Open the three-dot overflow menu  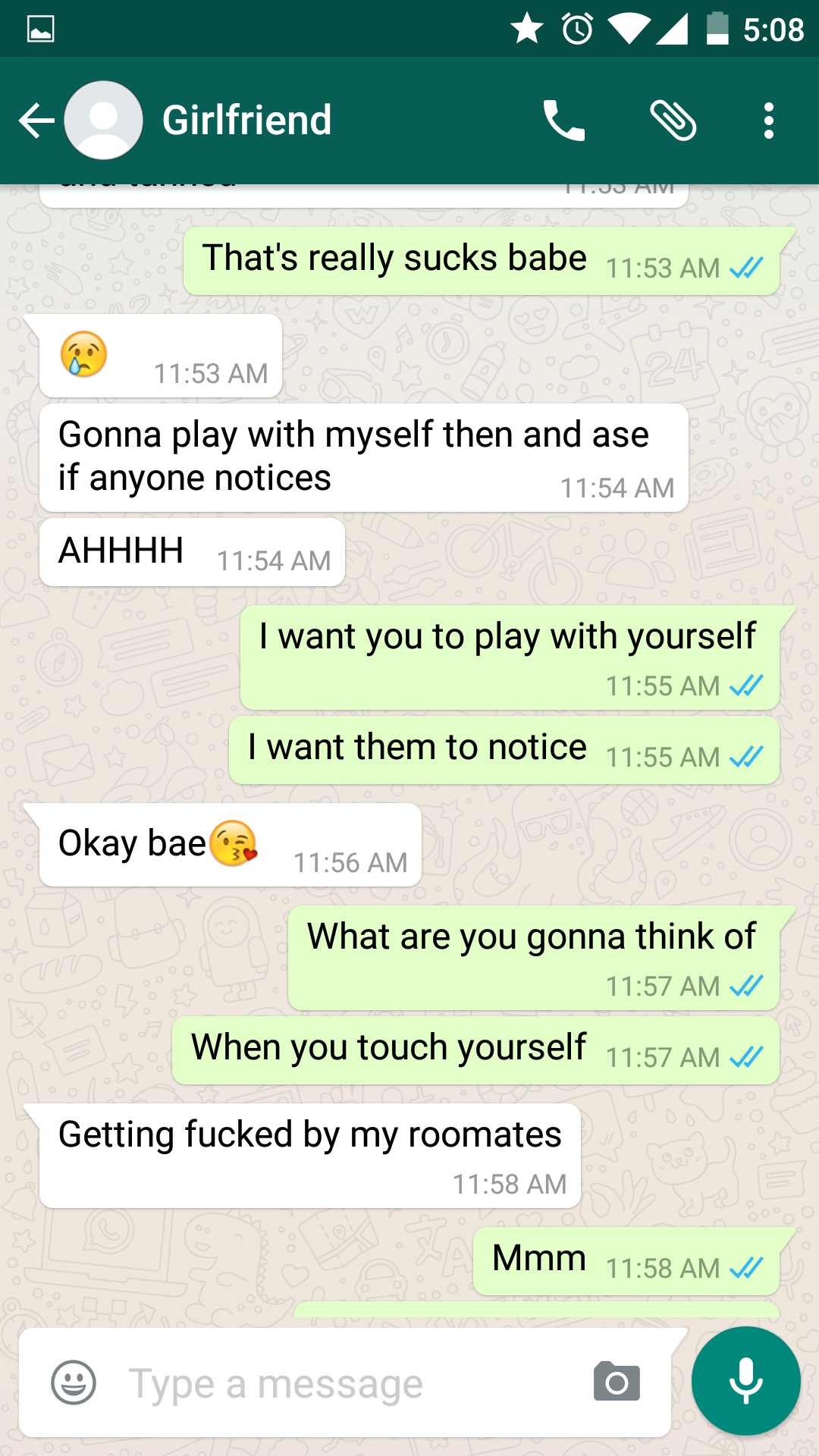[x=769, y=121]
